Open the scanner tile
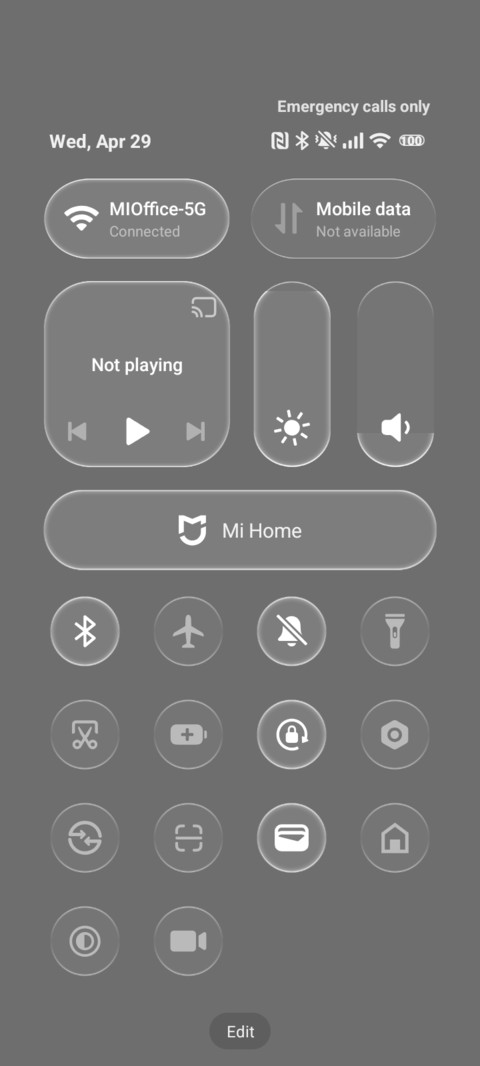Screen dimensions: 480x1066 coord(188,838)
